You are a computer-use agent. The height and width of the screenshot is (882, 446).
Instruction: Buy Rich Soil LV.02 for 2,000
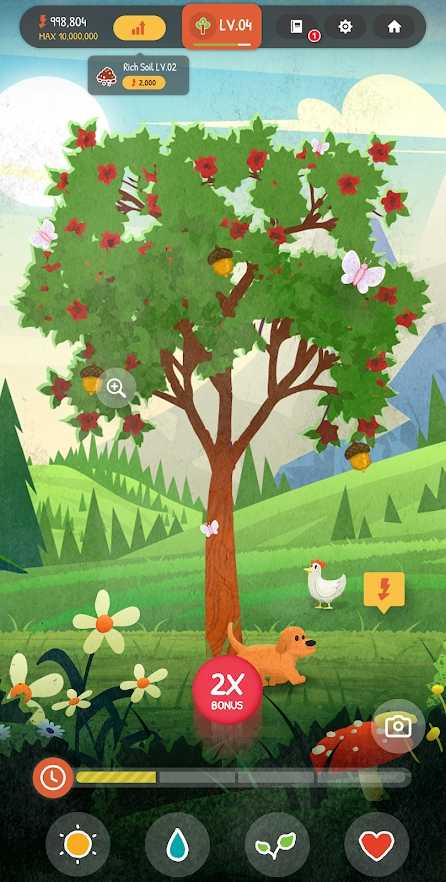click(x=138, y=75)
